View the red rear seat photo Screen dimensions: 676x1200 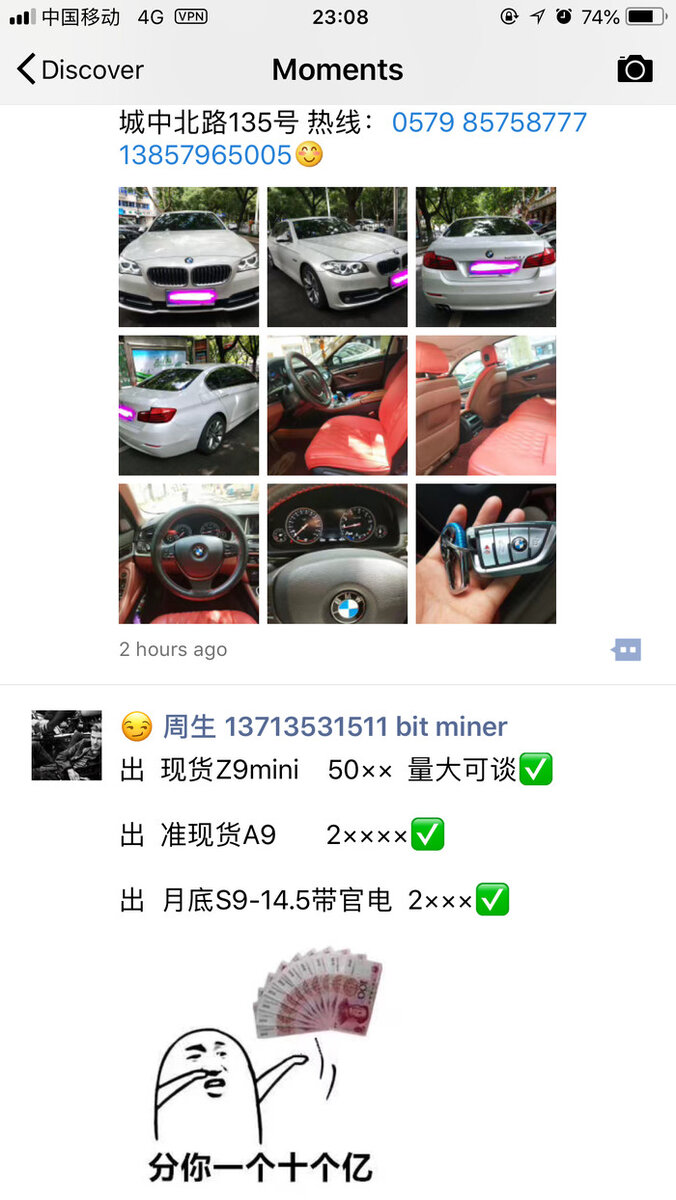click(485, 405)
